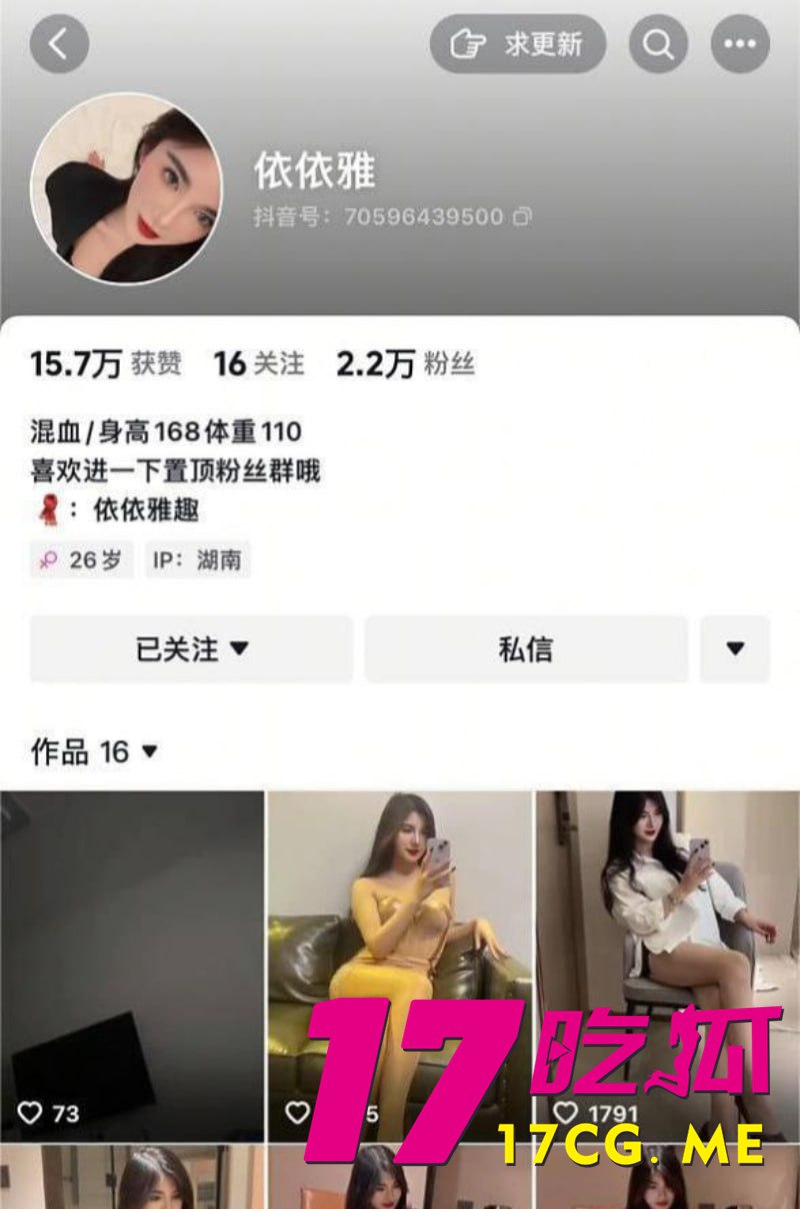Tap the 求更新 request update button
Image resolution: width=800 pixels, height=1209 pixels.
point(518,44)
